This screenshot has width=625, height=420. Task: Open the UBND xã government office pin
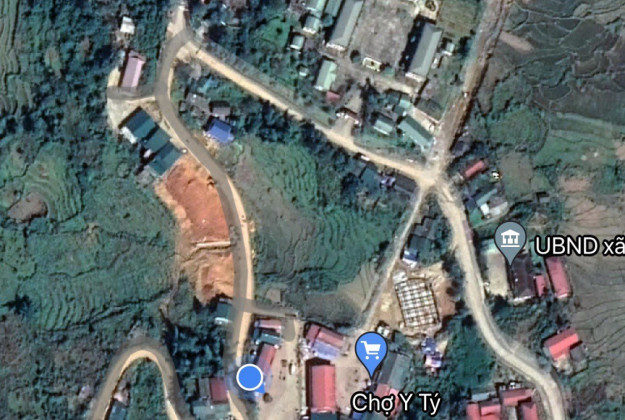(x=511, y=240)
